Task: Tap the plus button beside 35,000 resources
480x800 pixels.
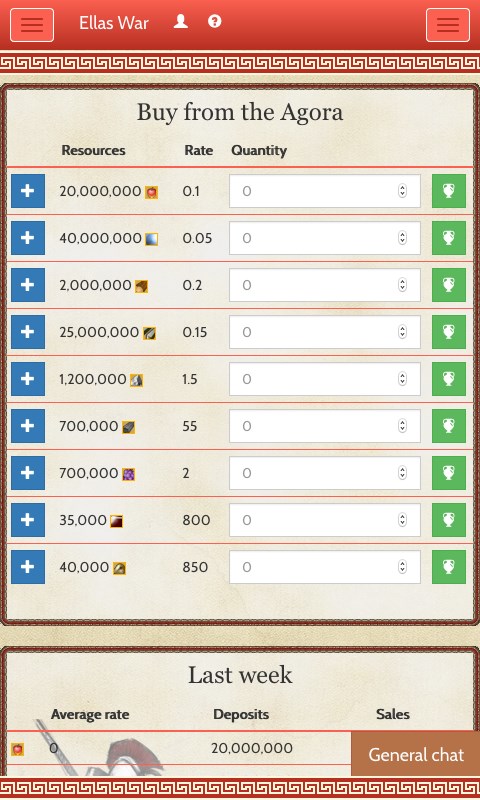Action: 28,520
